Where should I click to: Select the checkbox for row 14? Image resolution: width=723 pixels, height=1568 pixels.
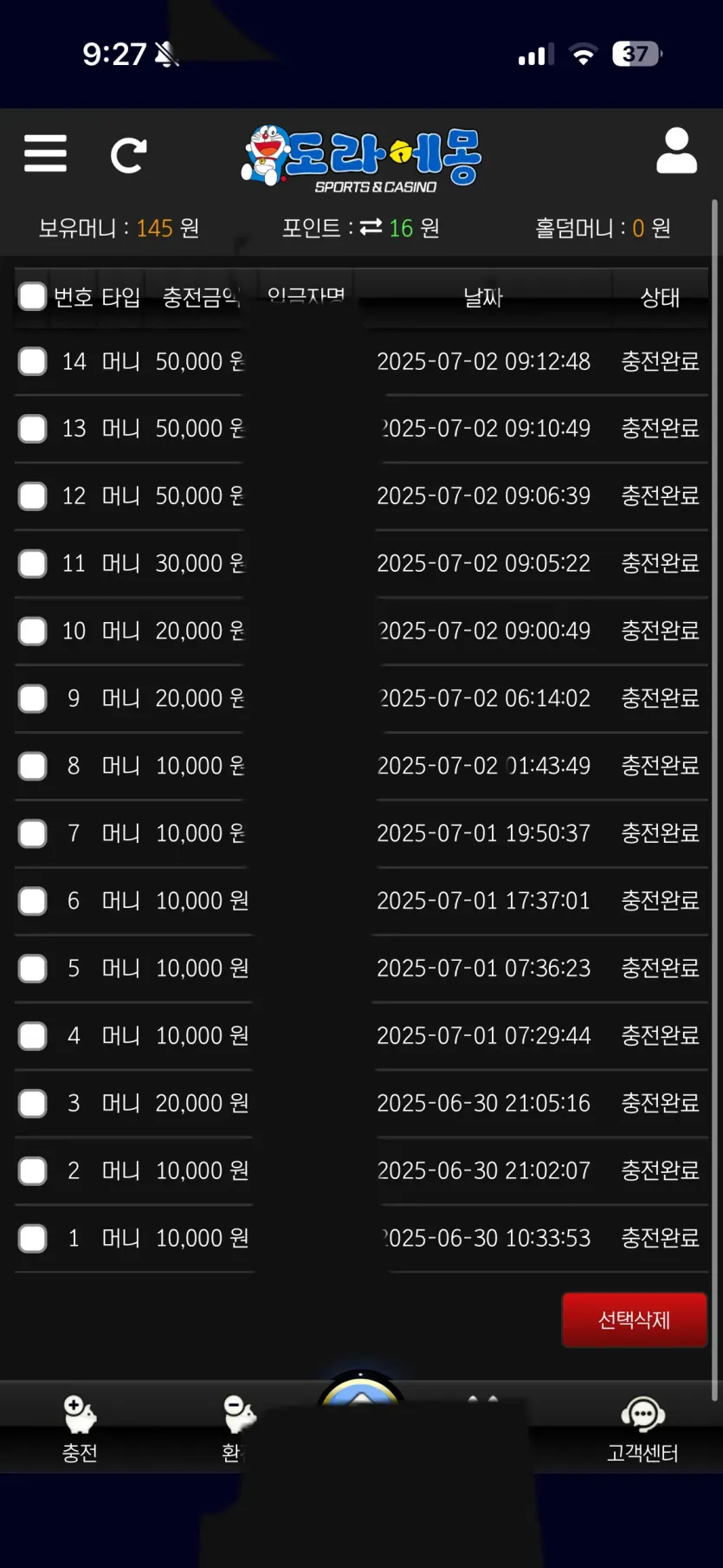pyautogui.click(x=33, y=361)
